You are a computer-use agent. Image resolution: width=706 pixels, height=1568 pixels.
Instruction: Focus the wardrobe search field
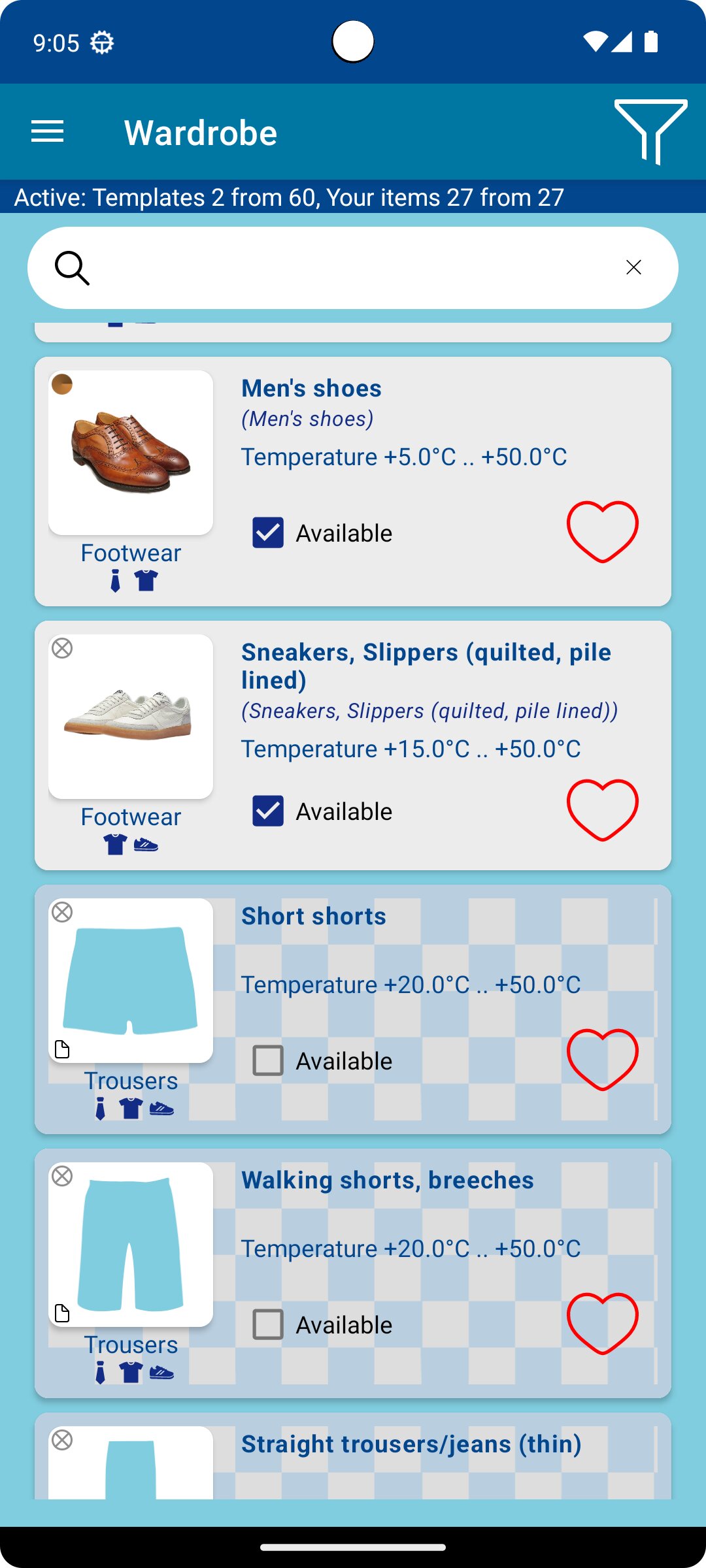[353, 268]
